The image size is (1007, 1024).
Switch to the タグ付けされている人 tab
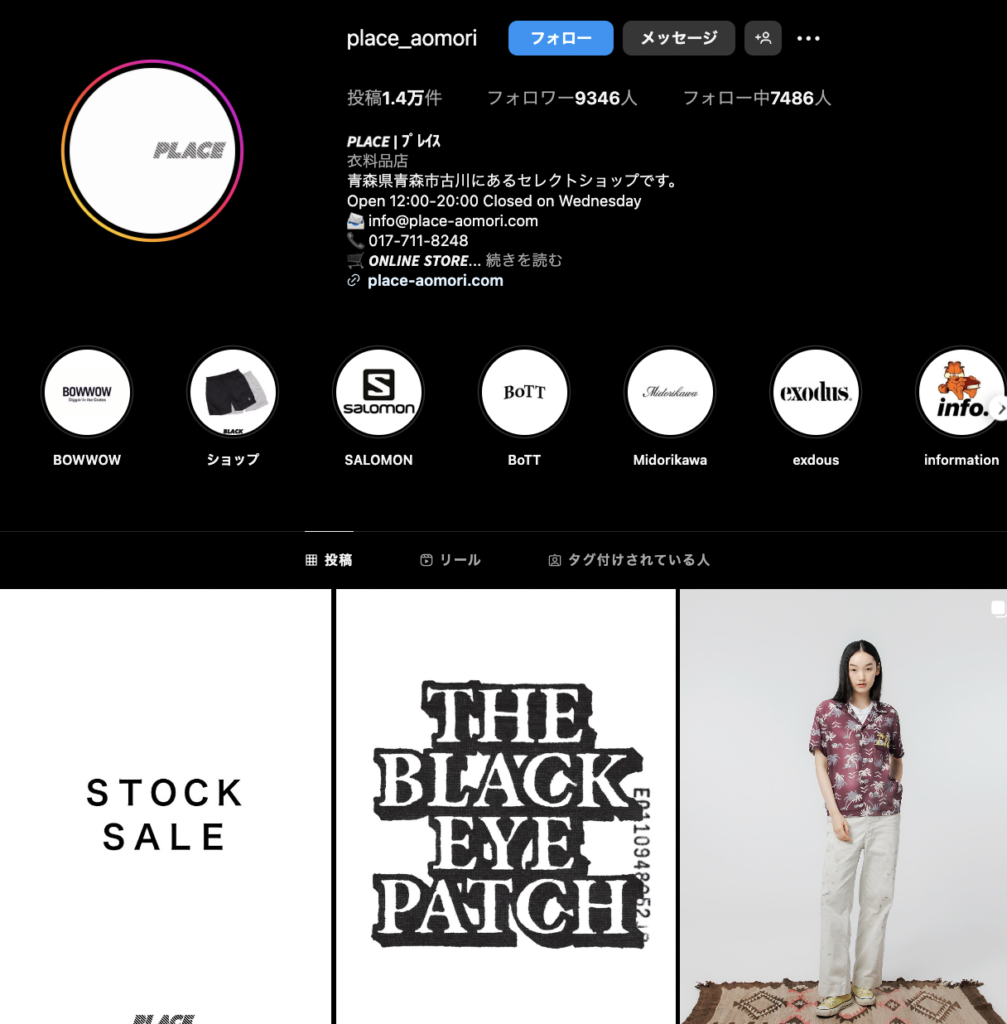(x=628, y=560)
